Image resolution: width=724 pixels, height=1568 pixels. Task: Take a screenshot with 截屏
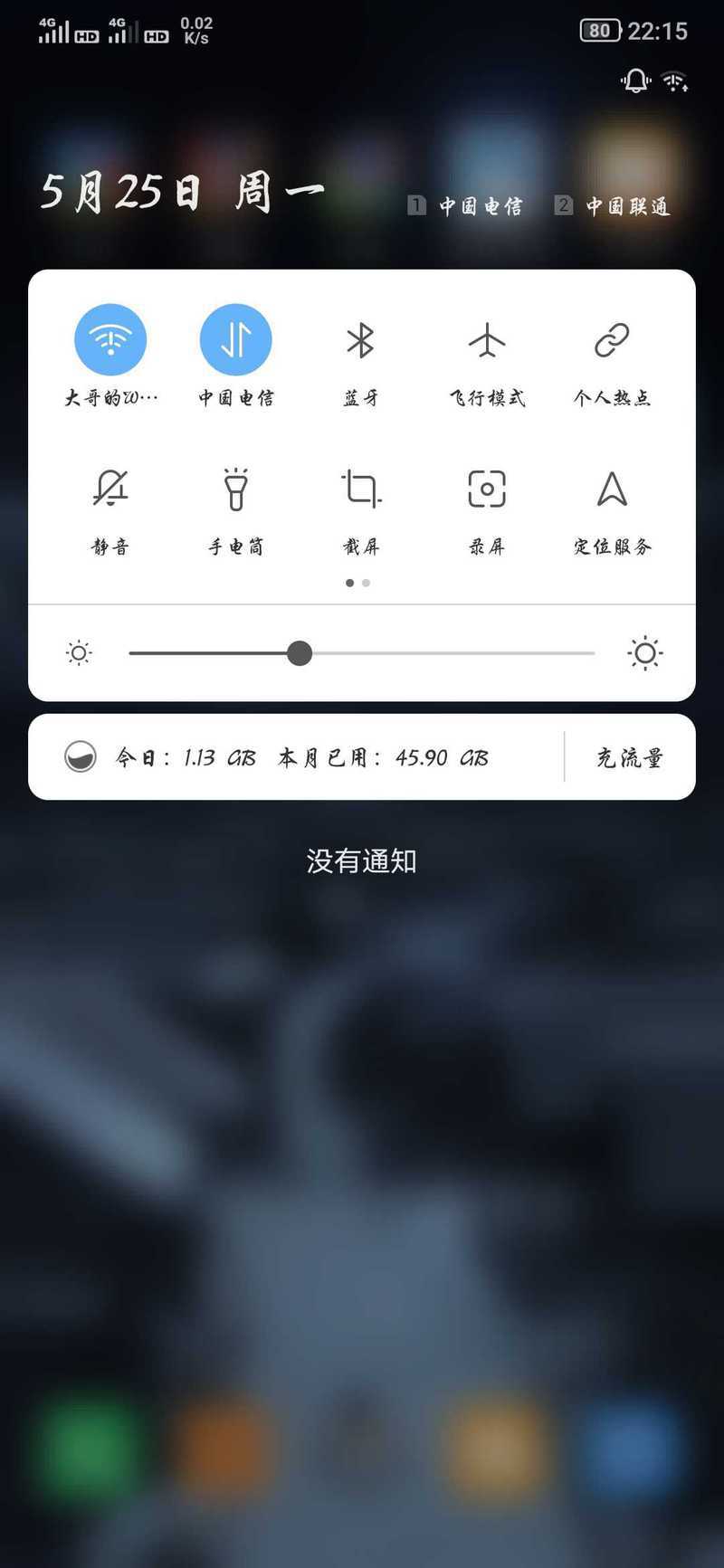pyautogui.click(x=360, y=489)
